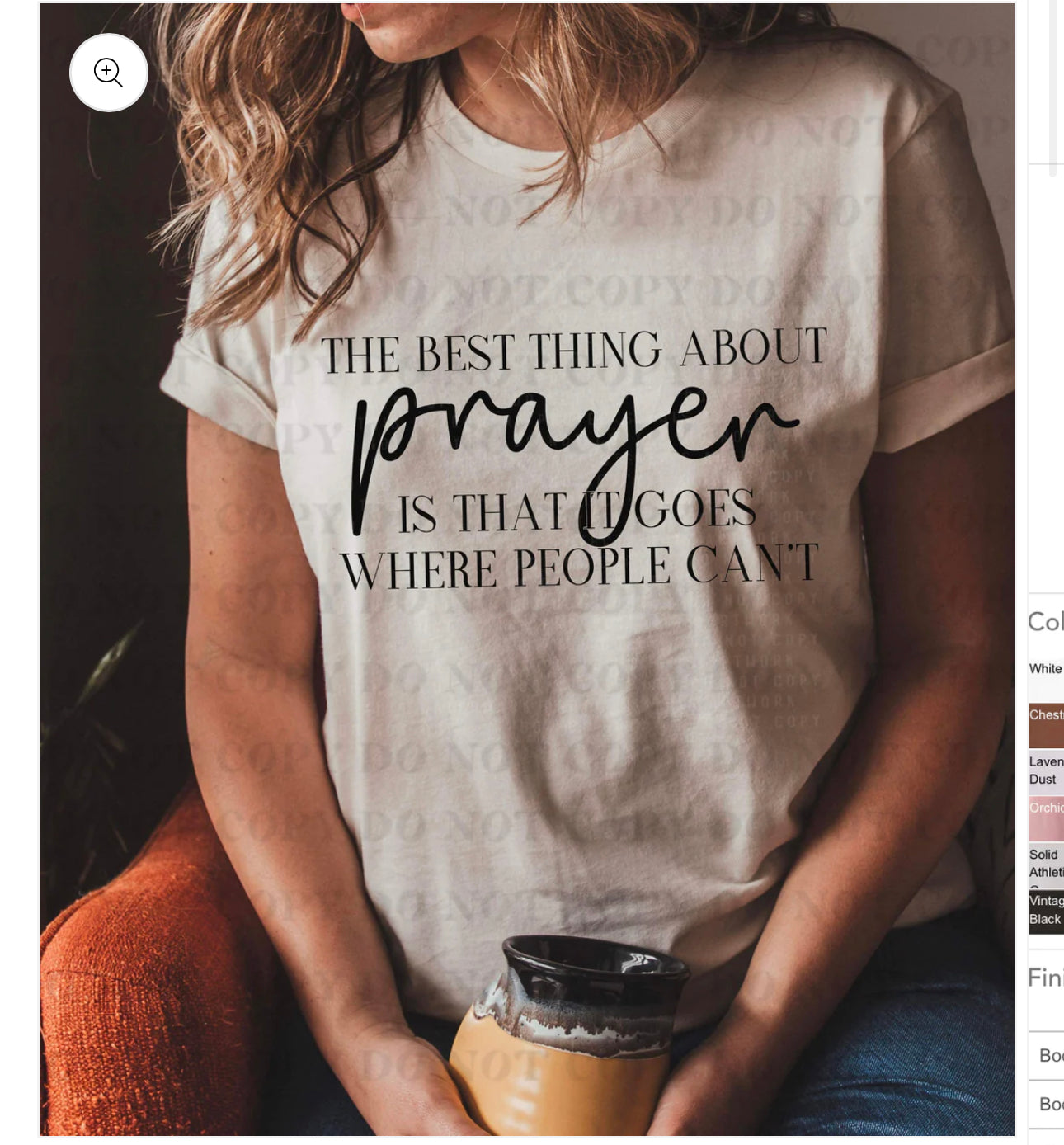Select the Chestnut color swatch
Image resolution: width=1064 pixels, height=1145 pixels.
click(1046, 725)
